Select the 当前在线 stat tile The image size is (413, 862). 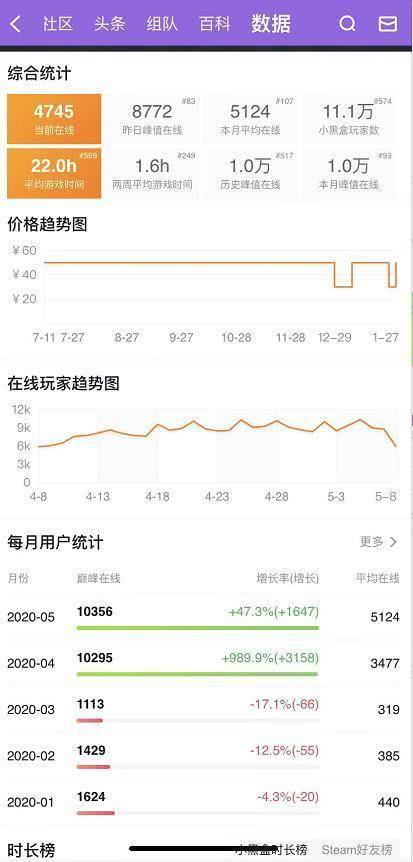click(54, 119)
